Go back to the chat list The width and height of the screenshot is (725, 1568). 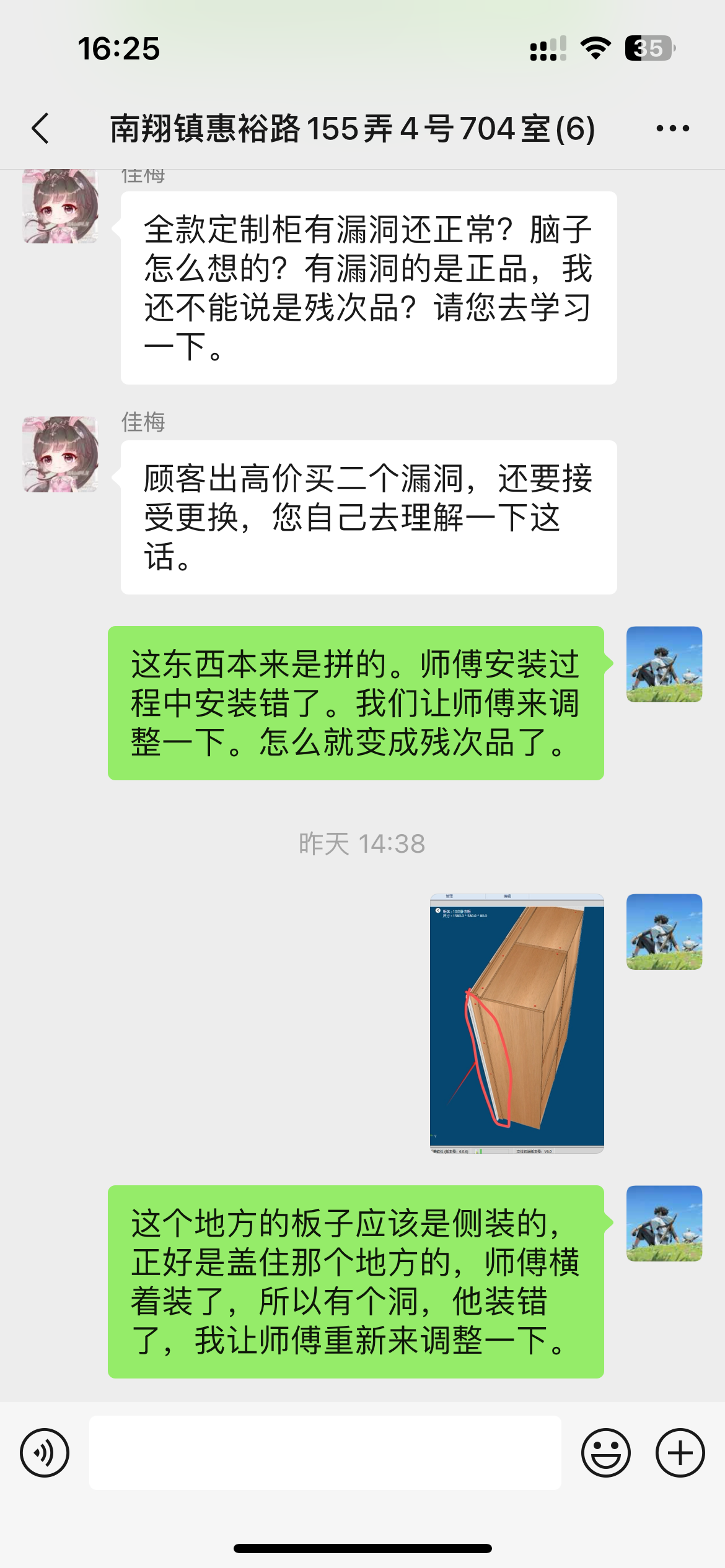(41, 129)
